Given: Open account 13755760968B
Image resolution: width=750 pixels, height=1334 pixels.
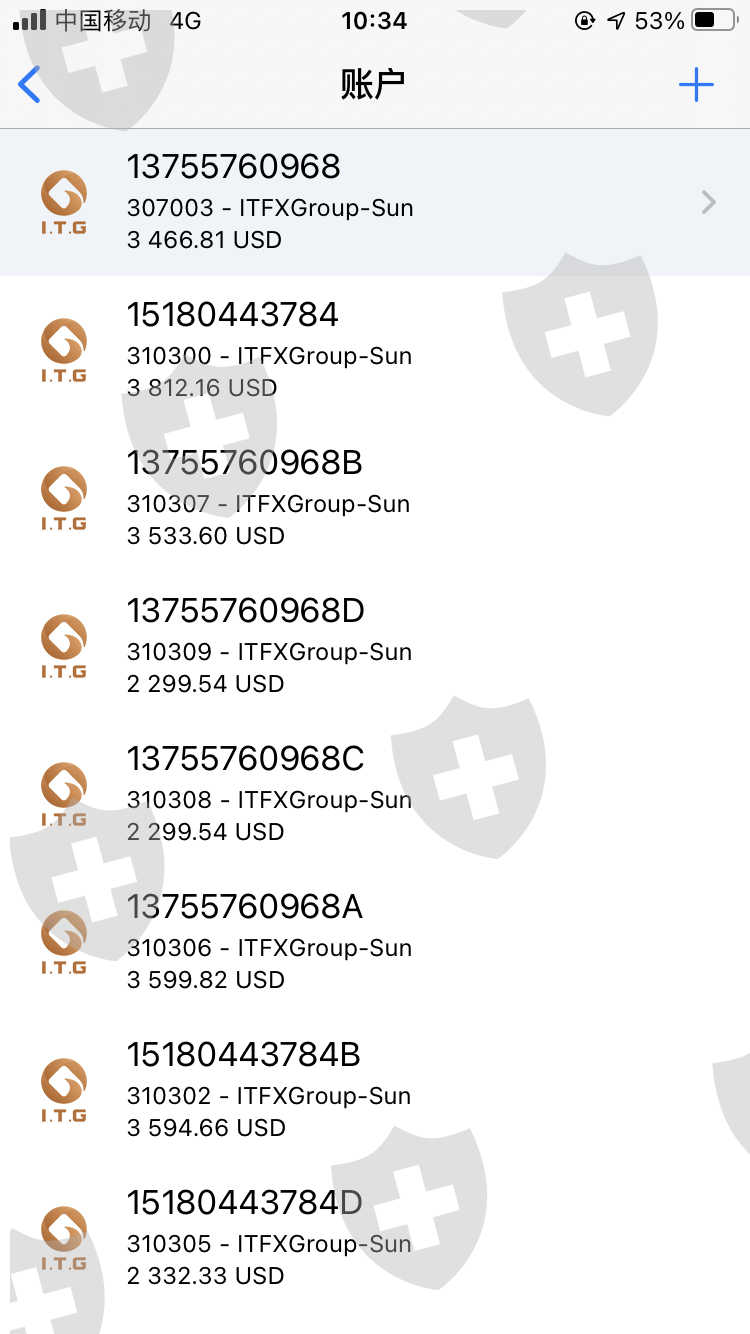Looking at the screenshot, I should pyautogui.click(x=374, y=498).
